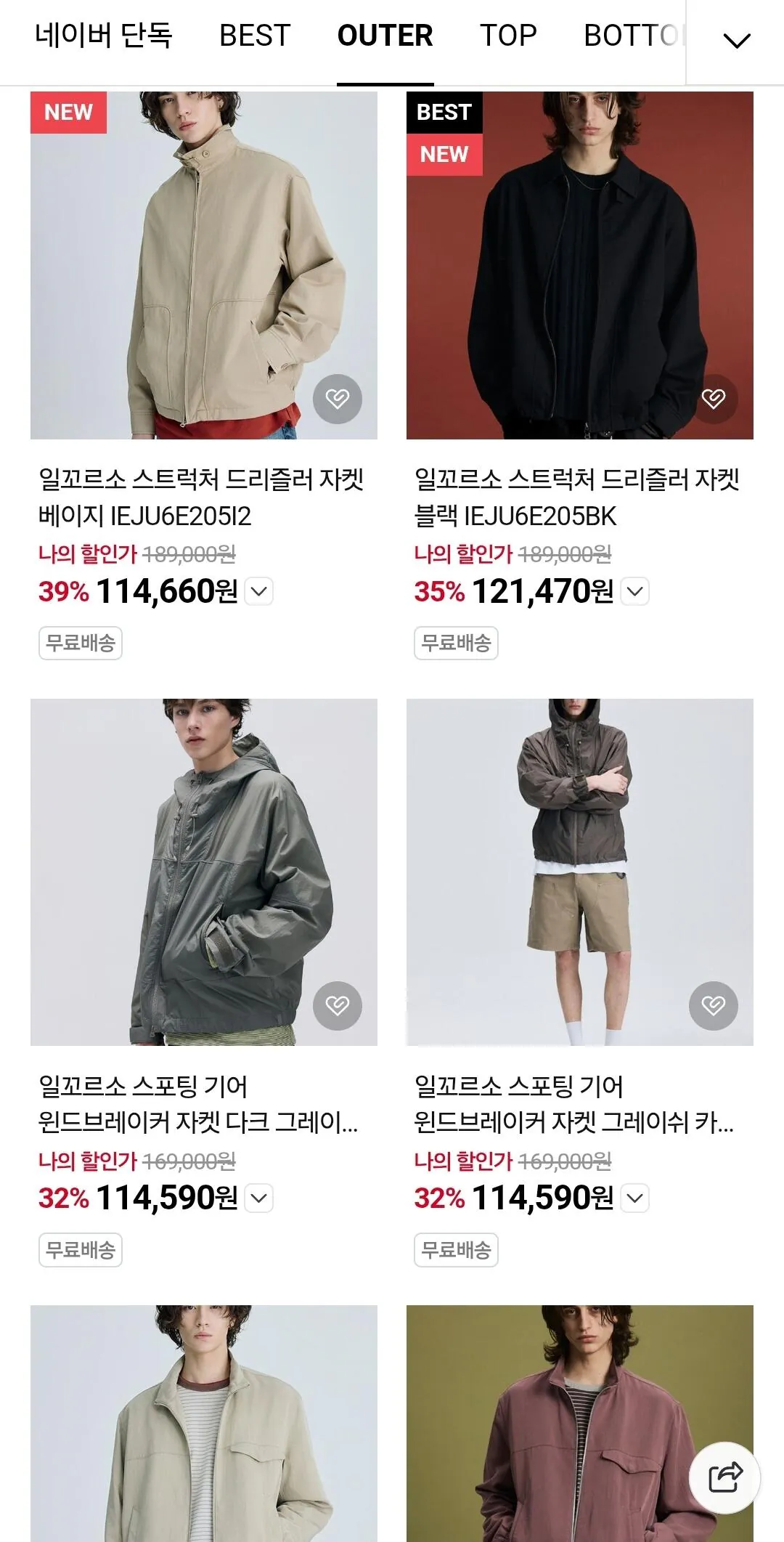Switch to the BEST tab

[x=255, y=36]
